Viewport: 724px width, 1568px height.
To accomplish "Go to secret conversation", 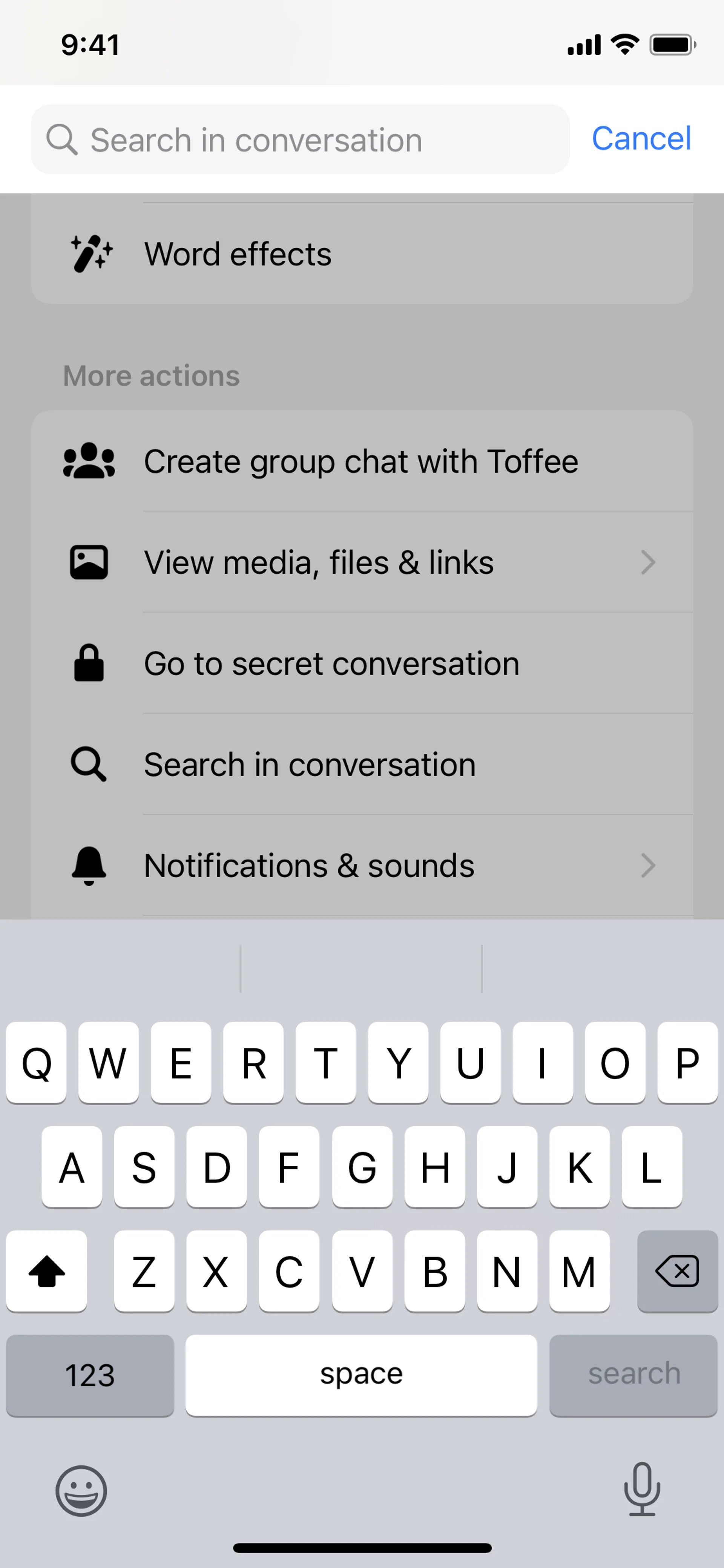I will coord(361,663).
